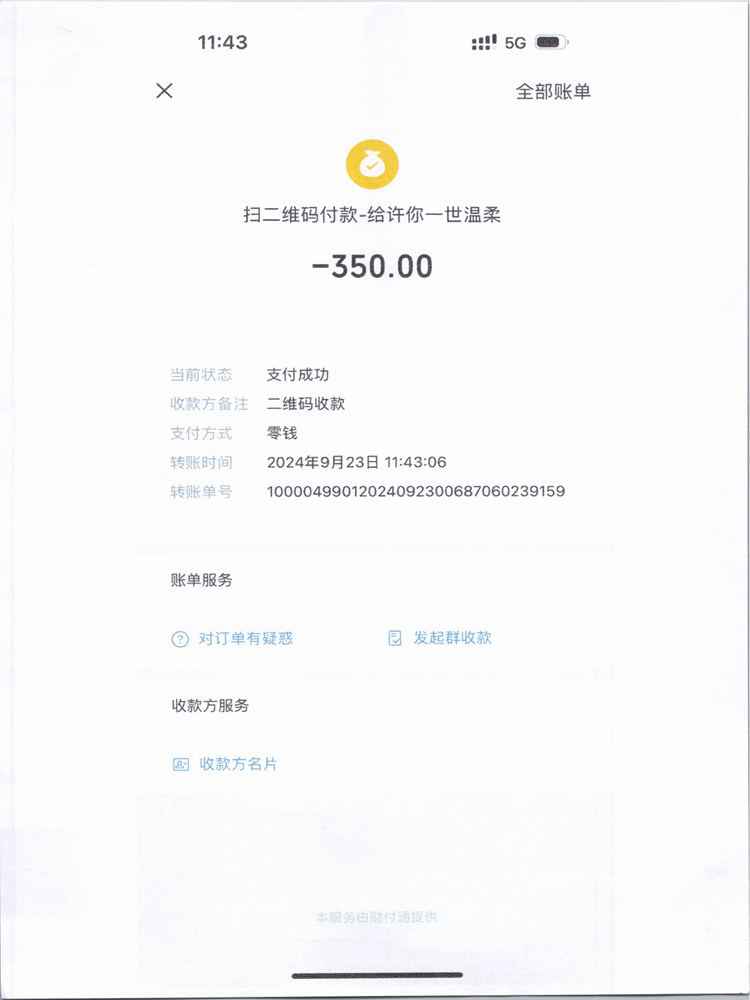The width and height of the screenshot is (750, 1000).
Task: Close the payment detail page
Action: 165,91
